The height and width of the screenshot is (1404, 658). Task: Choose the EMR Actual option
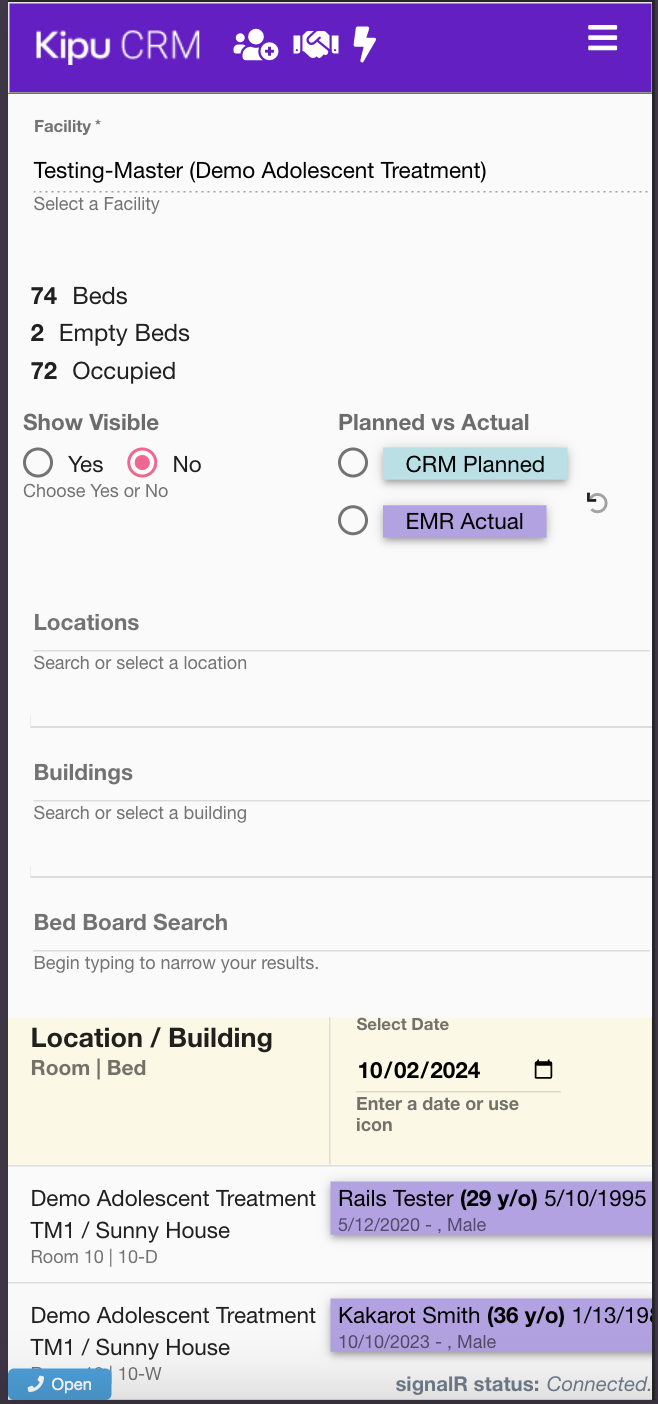(x=353, y=520)
